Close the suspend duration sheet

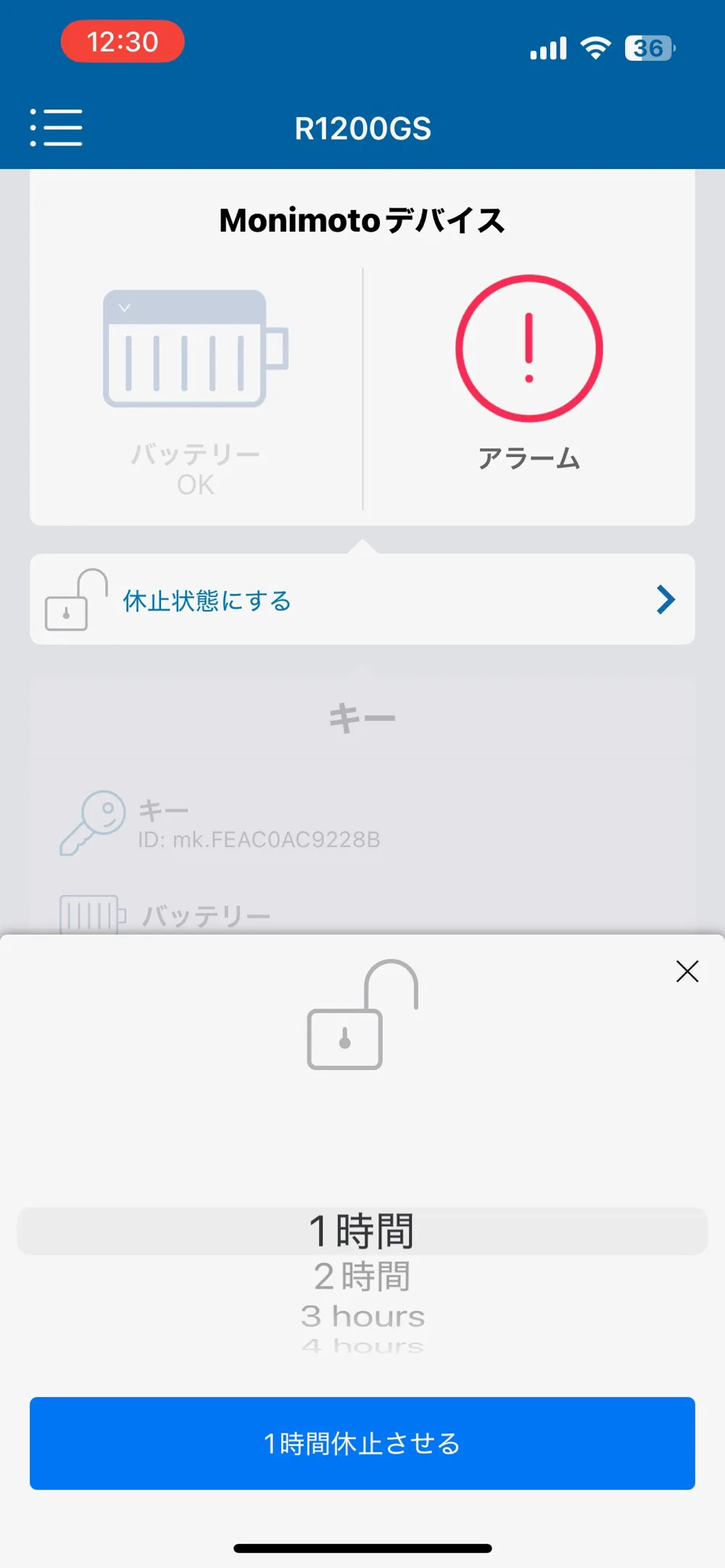pos(687,971)
